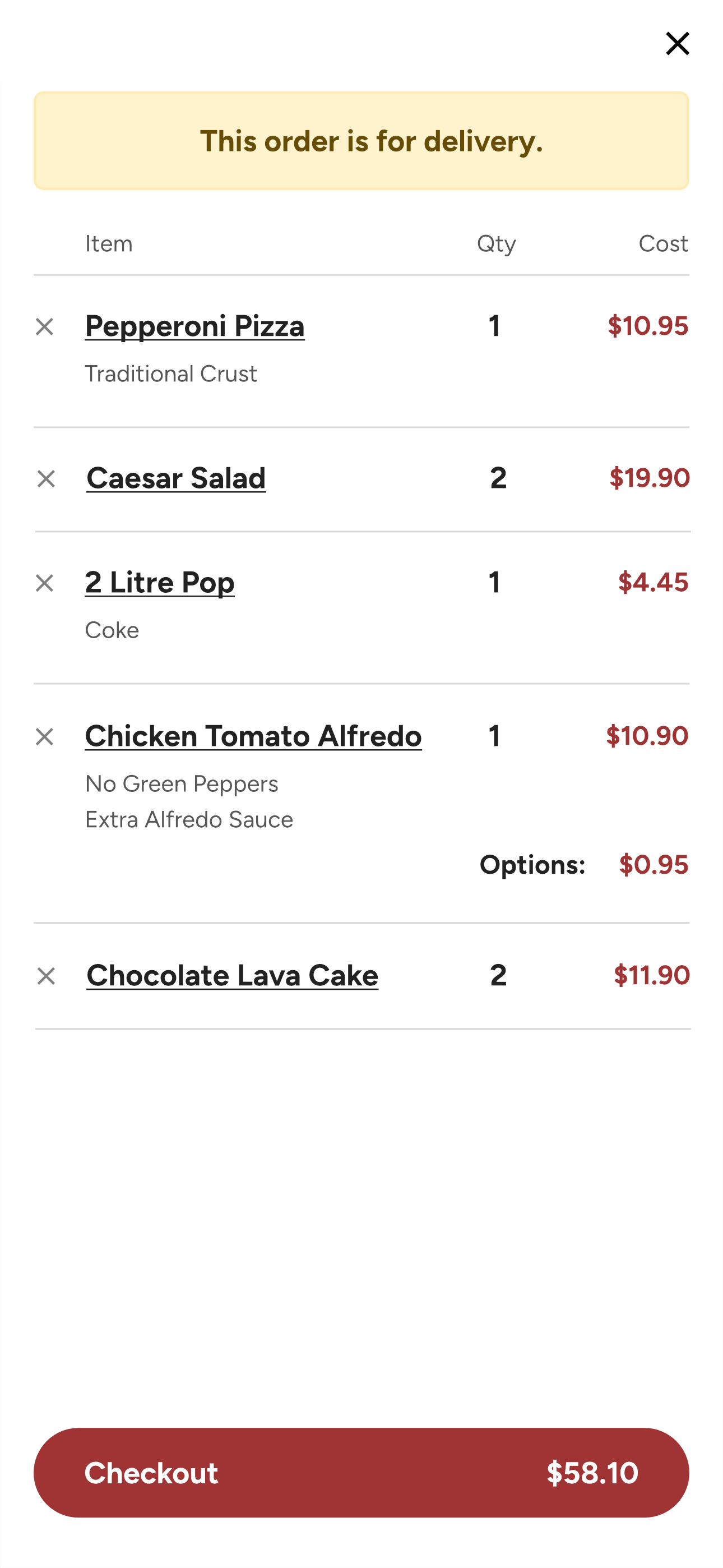This screenshot has height=1568, width=723.
Task: Open the 2 Litre Pop item link
Action: [159, 583]
